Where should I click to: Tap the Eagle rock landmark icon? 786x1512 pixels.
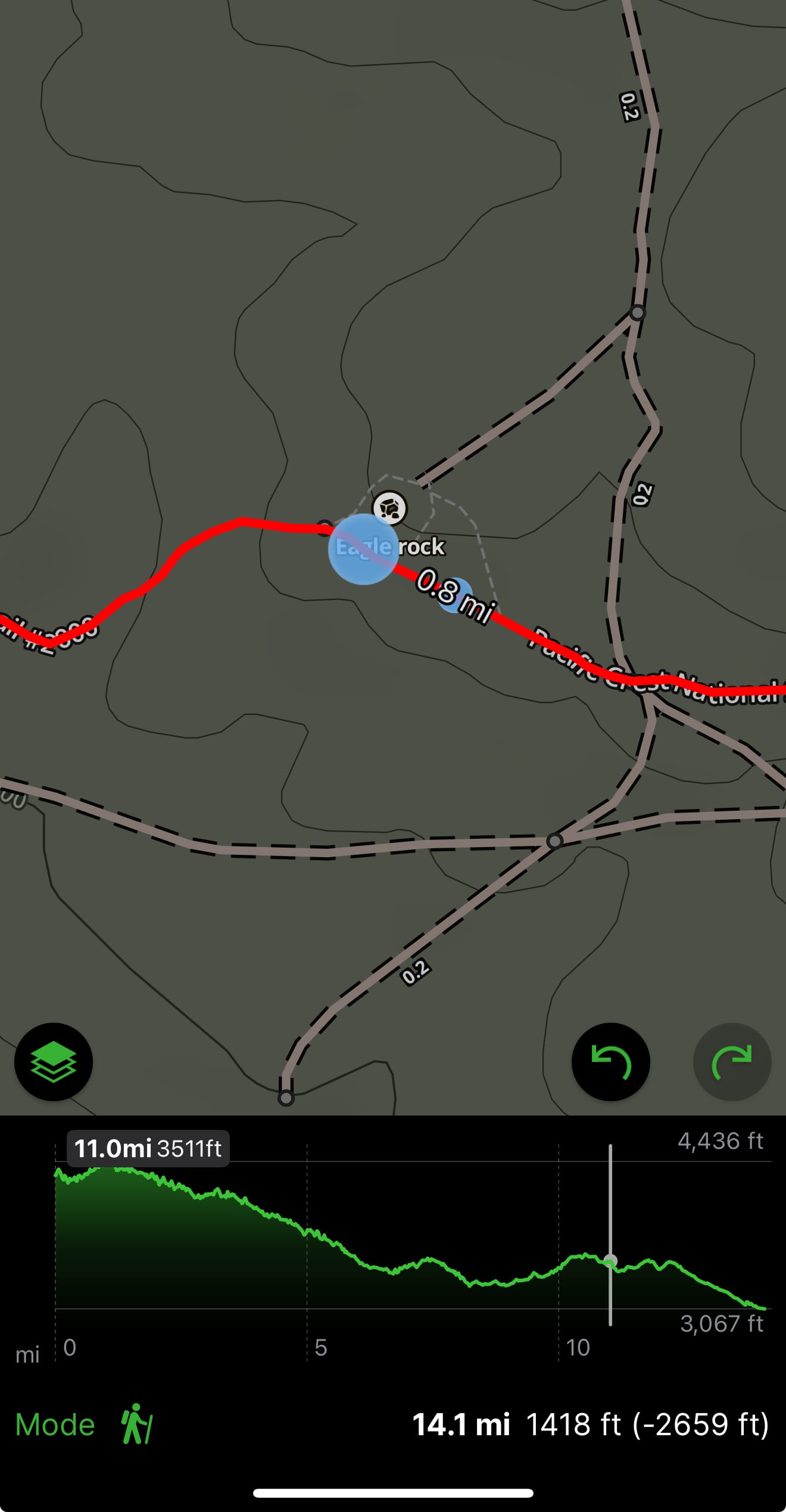click(x=389, y=508)
